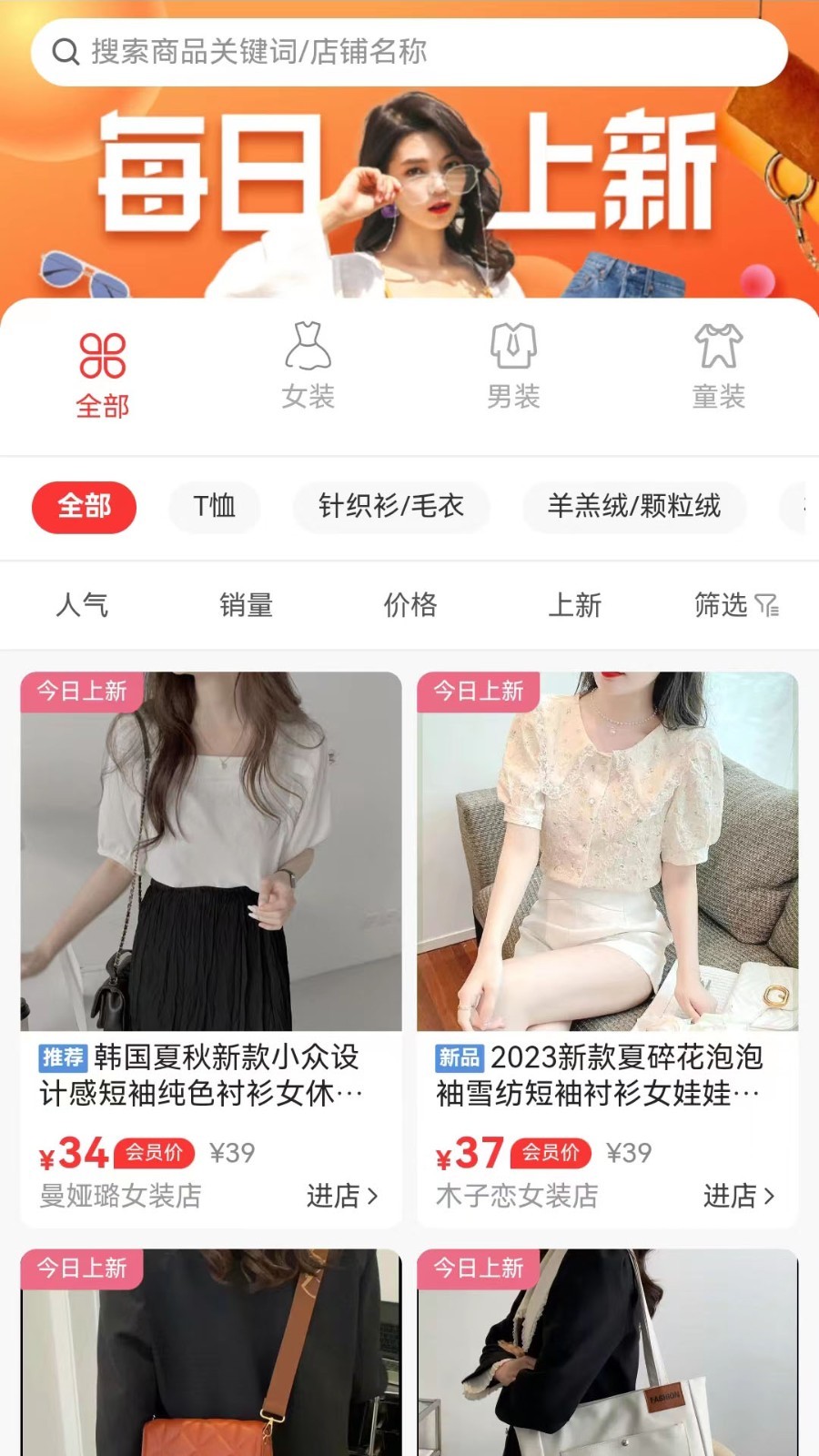Click the search input field
This screenshot has width=819, height=1456.
pyautogui.click(x=409, y=52)
